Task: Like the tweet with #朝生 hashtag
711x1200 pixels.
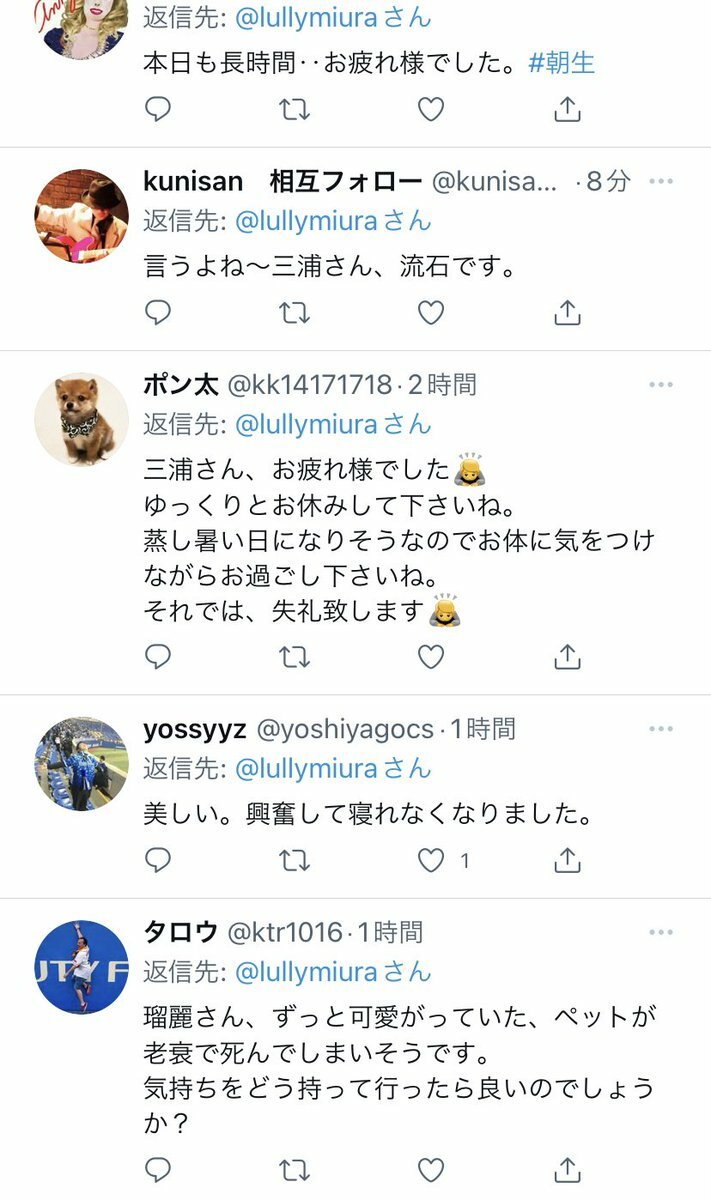Action: pyautogui.click(x=430, y=109)
